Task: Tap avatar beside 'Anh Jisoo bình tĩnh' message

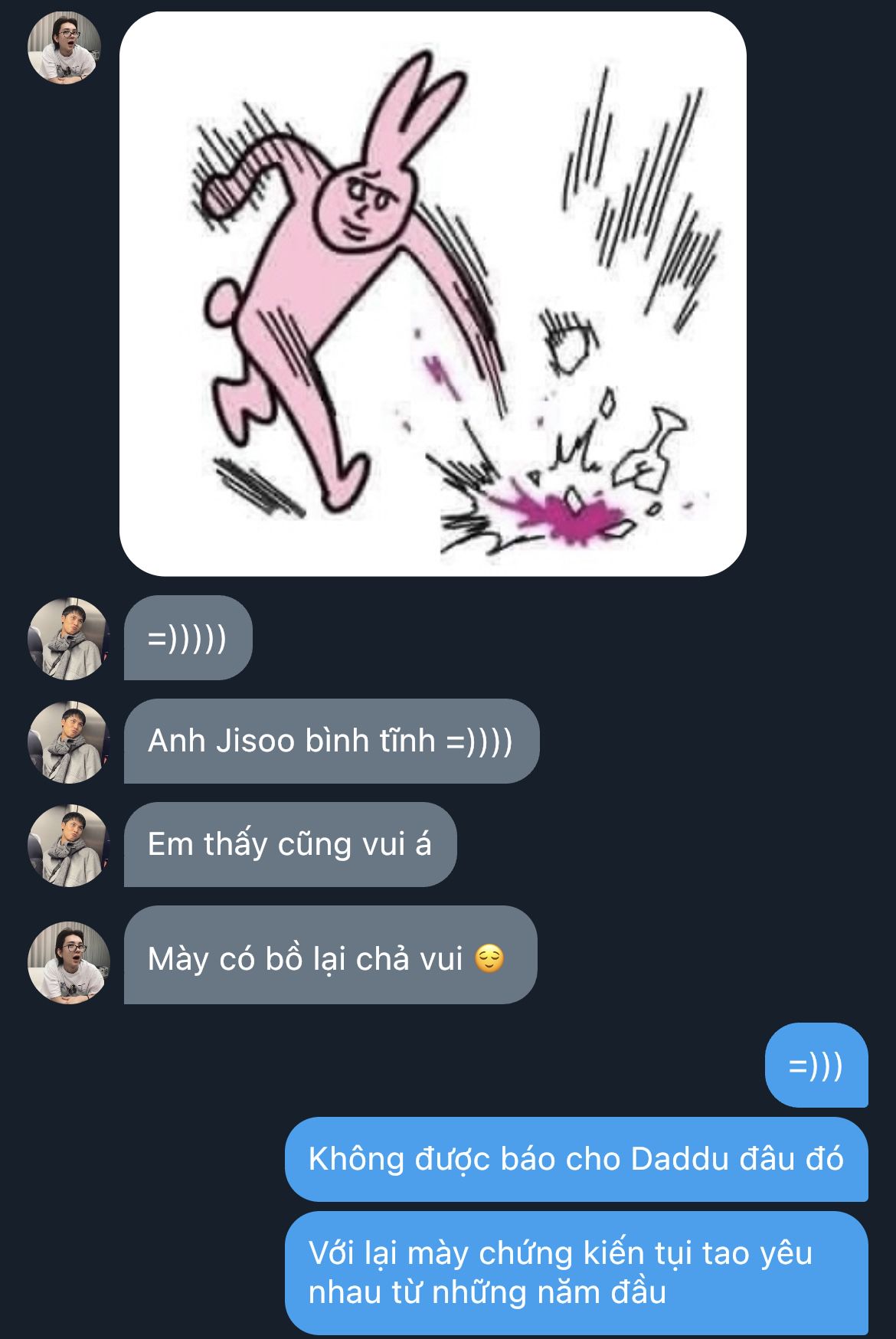Action: 68,742
